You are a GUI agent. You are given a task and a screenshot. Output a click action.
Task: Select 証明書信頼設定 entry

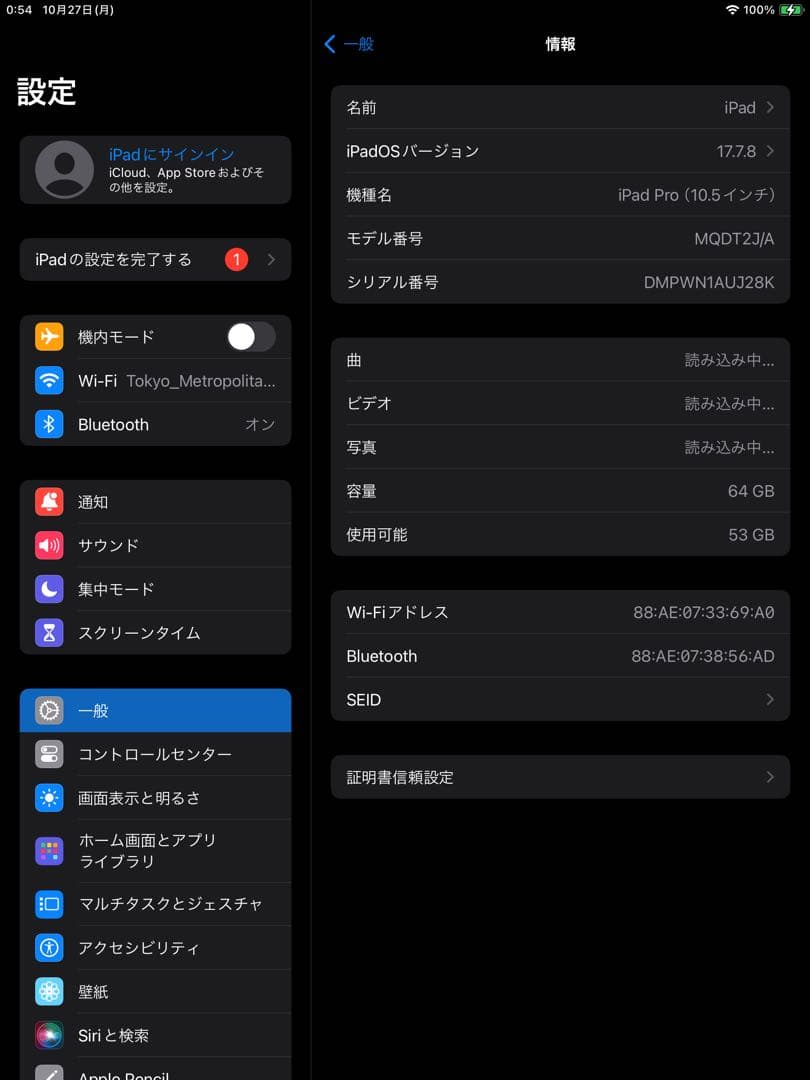pos(560,776)
